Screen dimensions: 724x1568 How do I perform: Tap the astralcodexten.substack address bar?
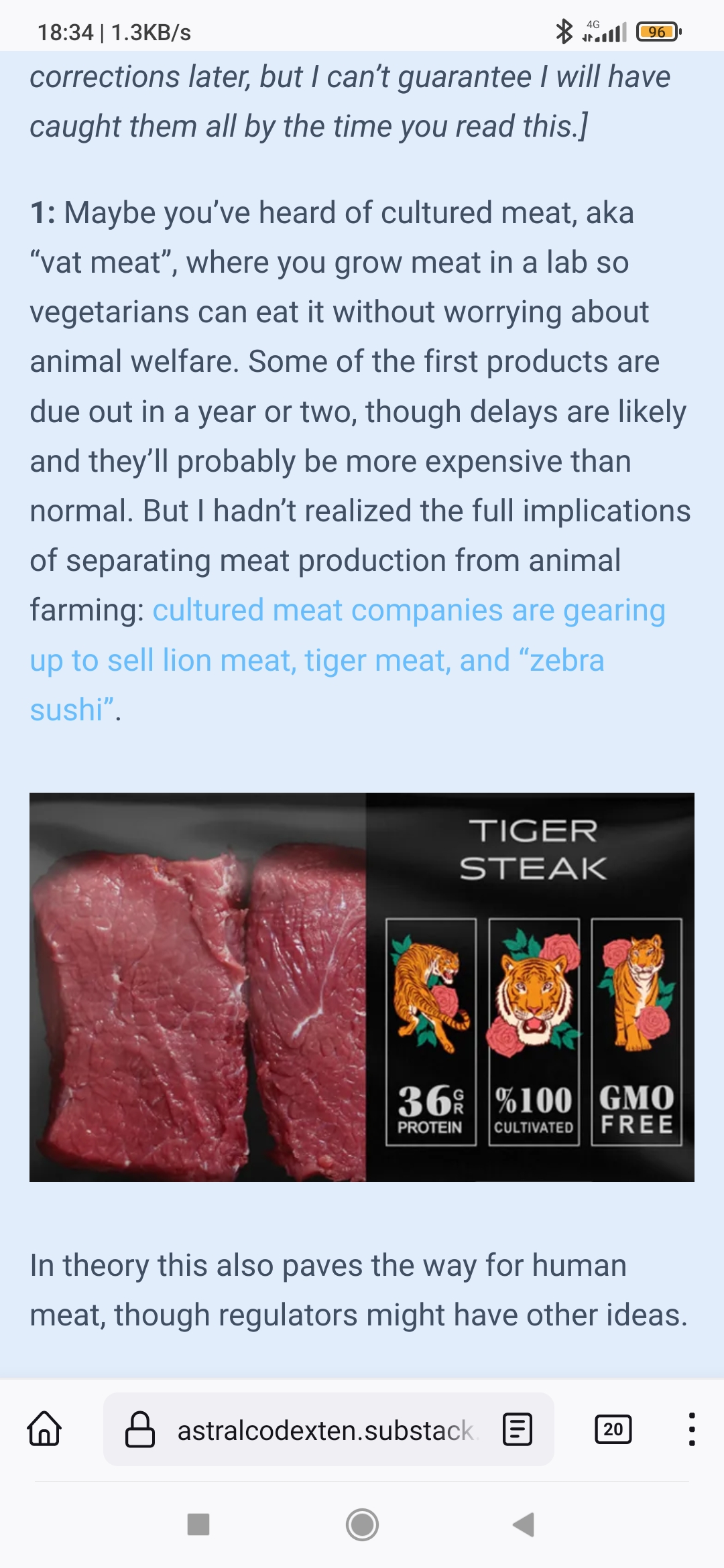[x=325, y=1430]
